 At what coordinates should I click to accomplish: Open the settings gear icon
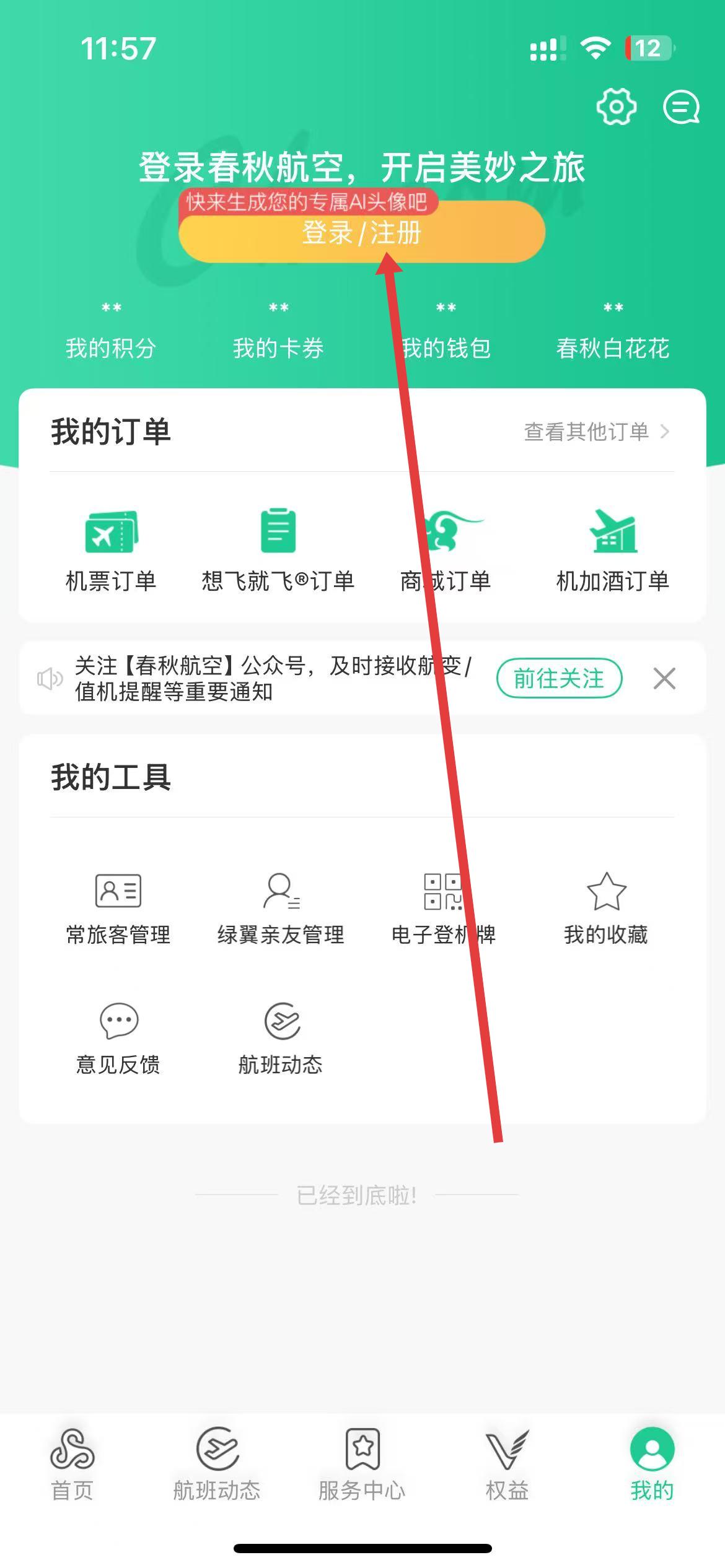point(616,107)
